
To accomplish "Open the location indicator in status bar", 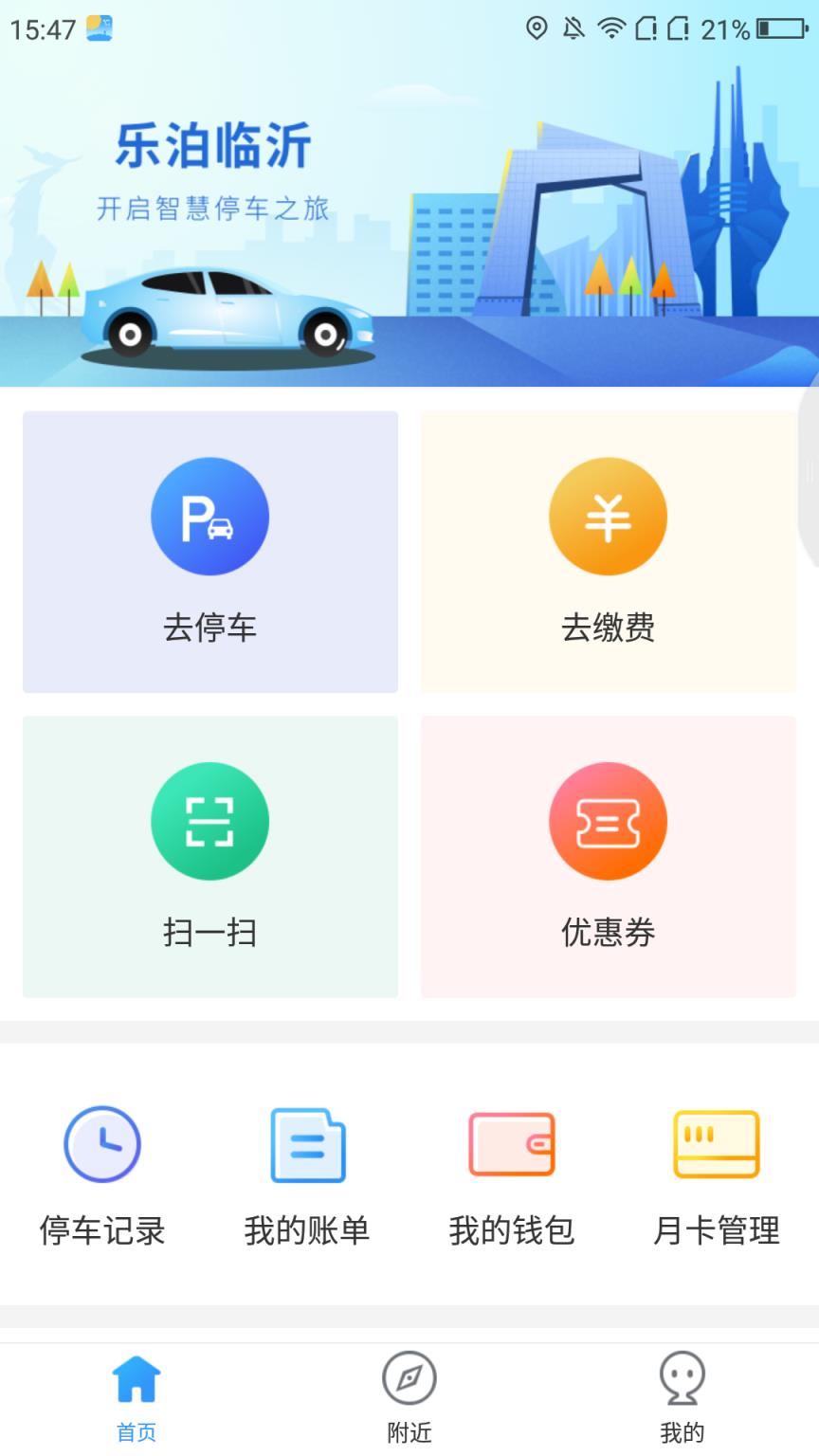I will 536,27.
